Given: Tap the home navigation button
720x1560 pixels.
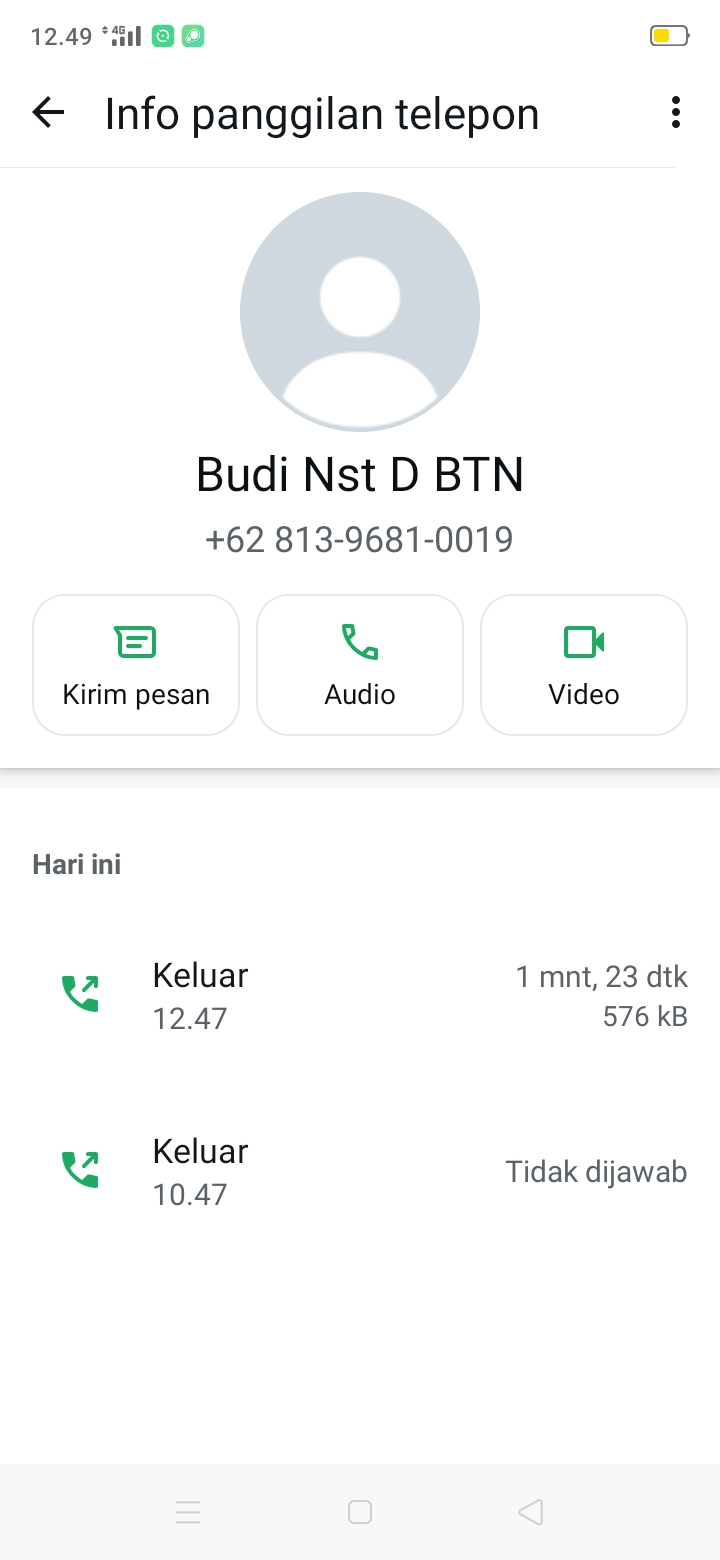Looking at the screenshot, I should click(359, 1512).
